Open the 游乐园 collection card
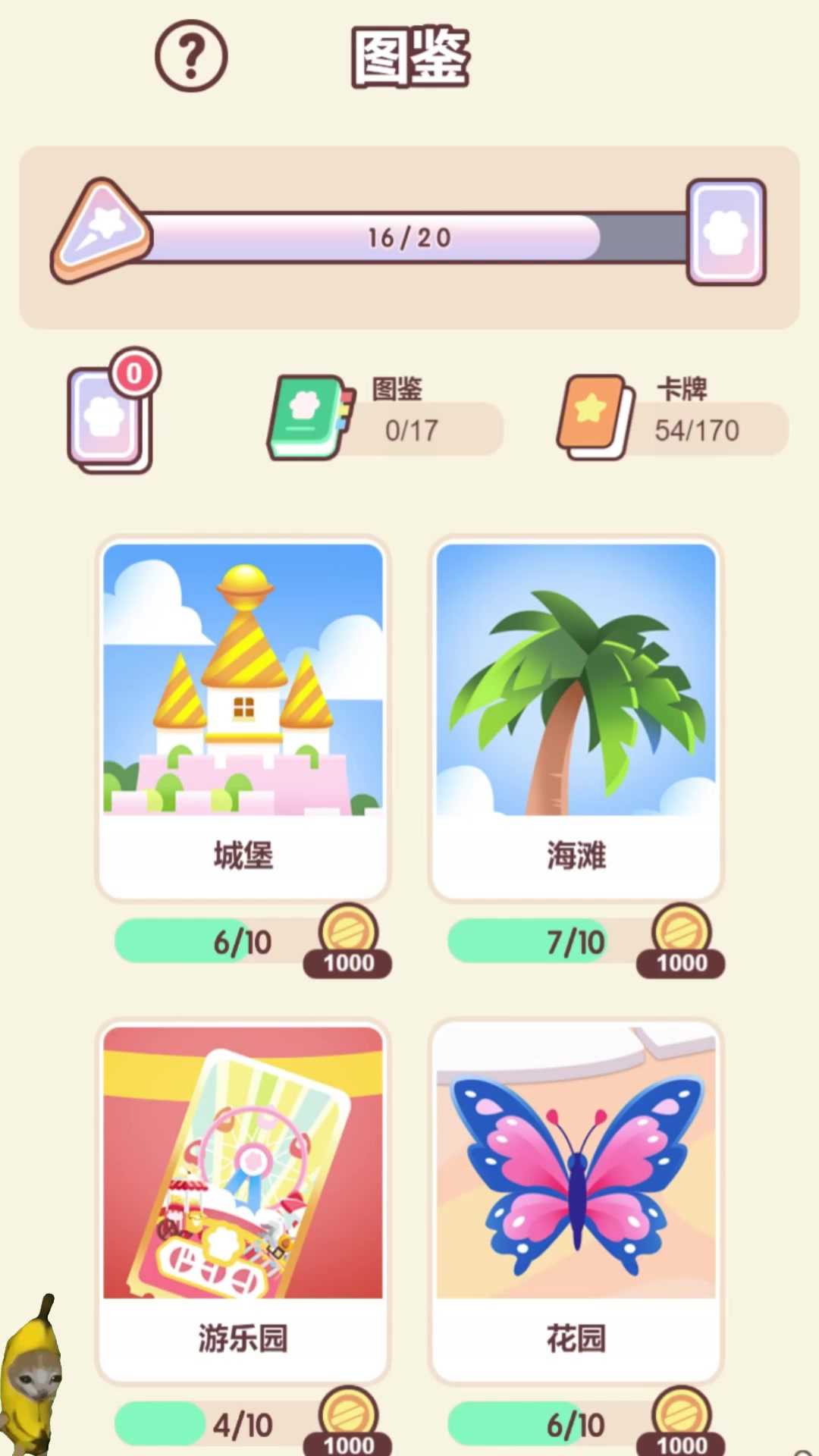The width and height of the screenshot is (819, 1456). coord(243,1198)
